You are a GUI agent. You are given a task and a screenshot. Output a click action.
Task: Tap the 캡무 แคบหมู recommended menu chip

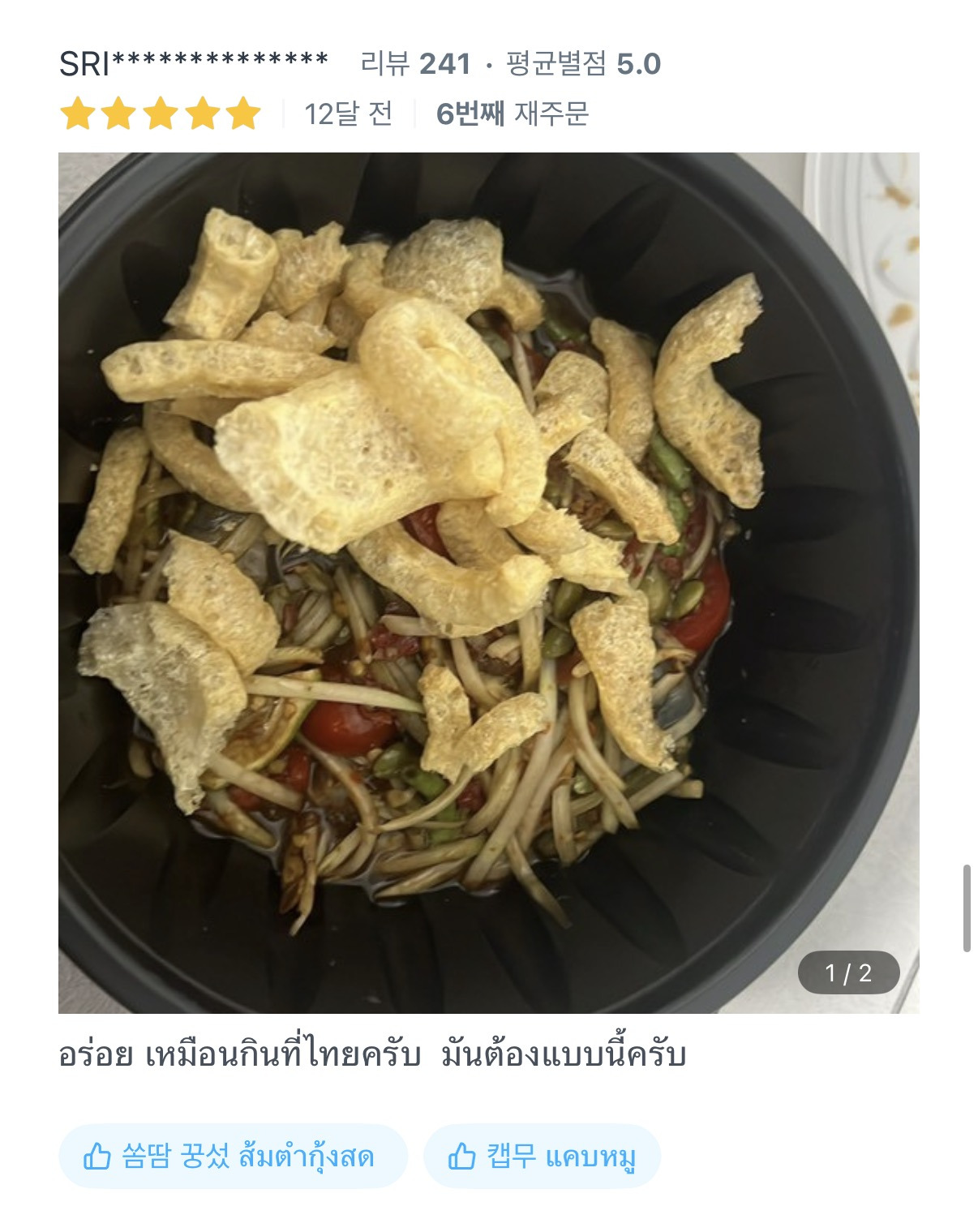click(x=543, y=1156)
